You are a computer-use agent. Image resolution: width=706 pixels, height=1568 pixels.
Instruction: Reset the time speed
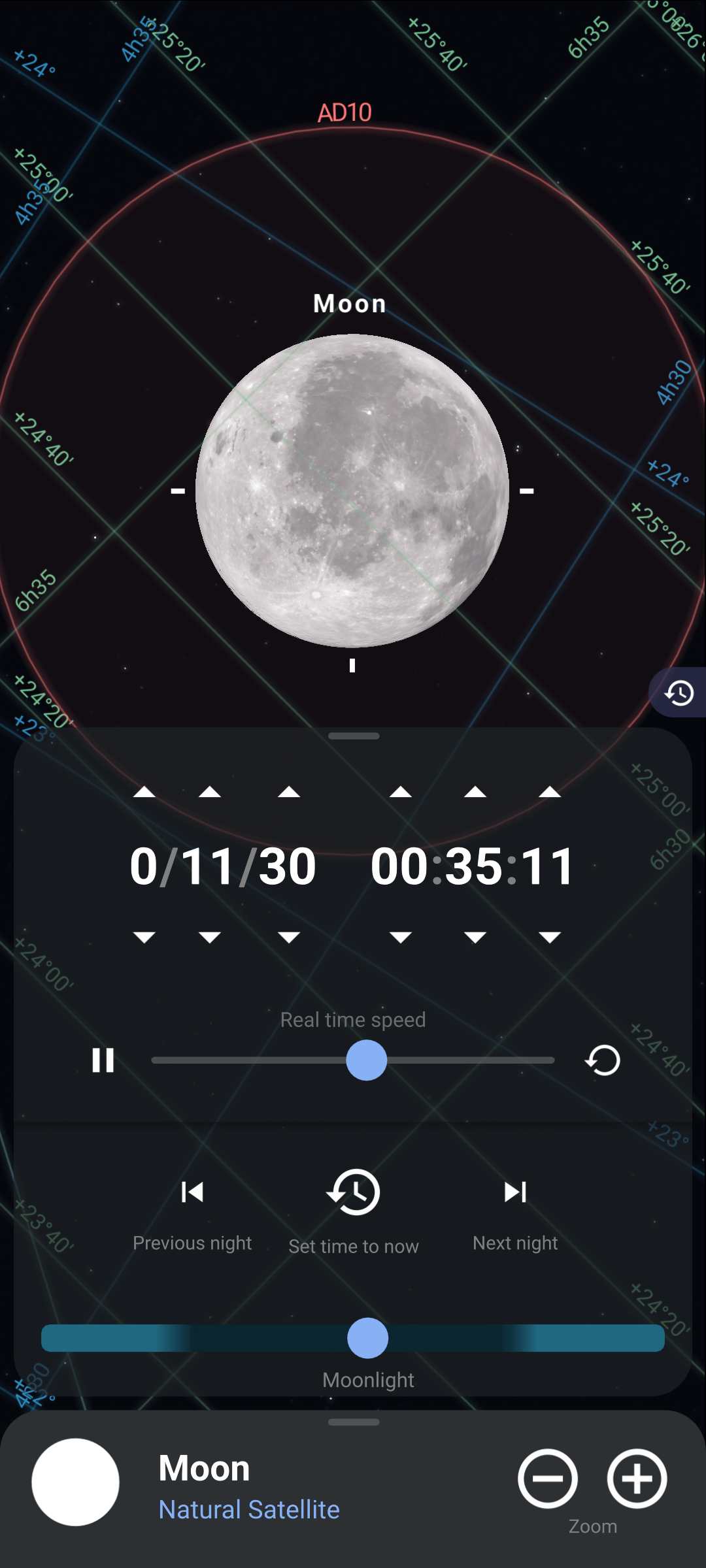point(603,1060)
